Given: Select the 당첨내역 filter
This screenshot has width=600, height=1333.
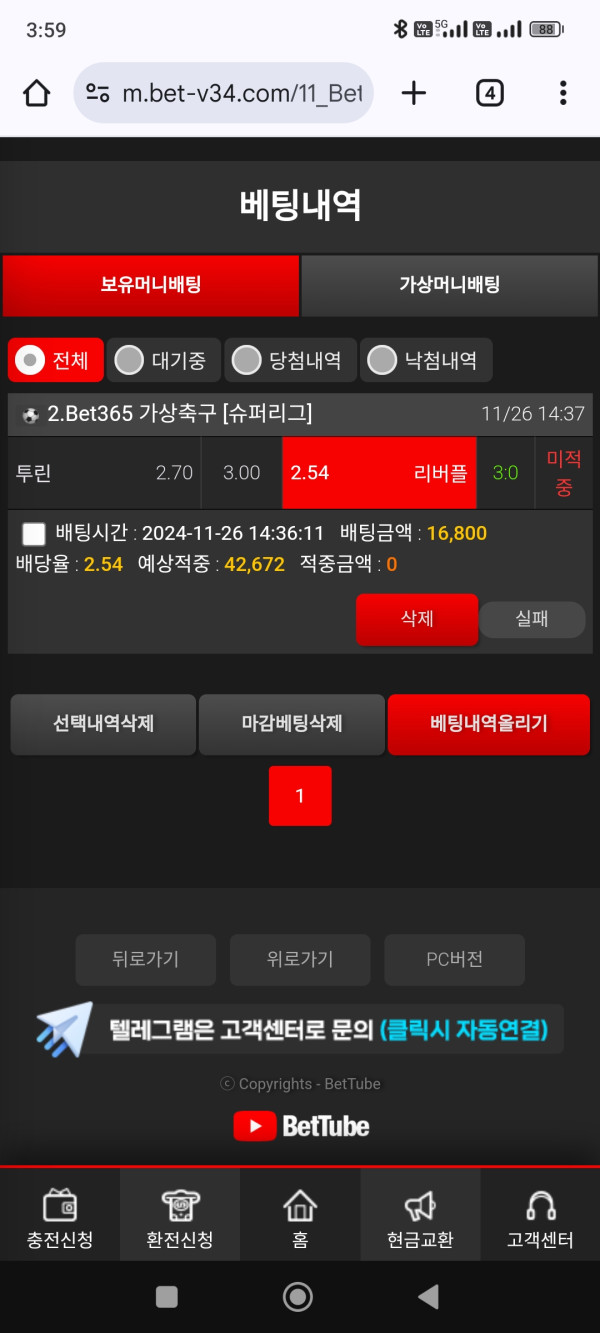Looking at the screenshot, I should tap(288, 360).
